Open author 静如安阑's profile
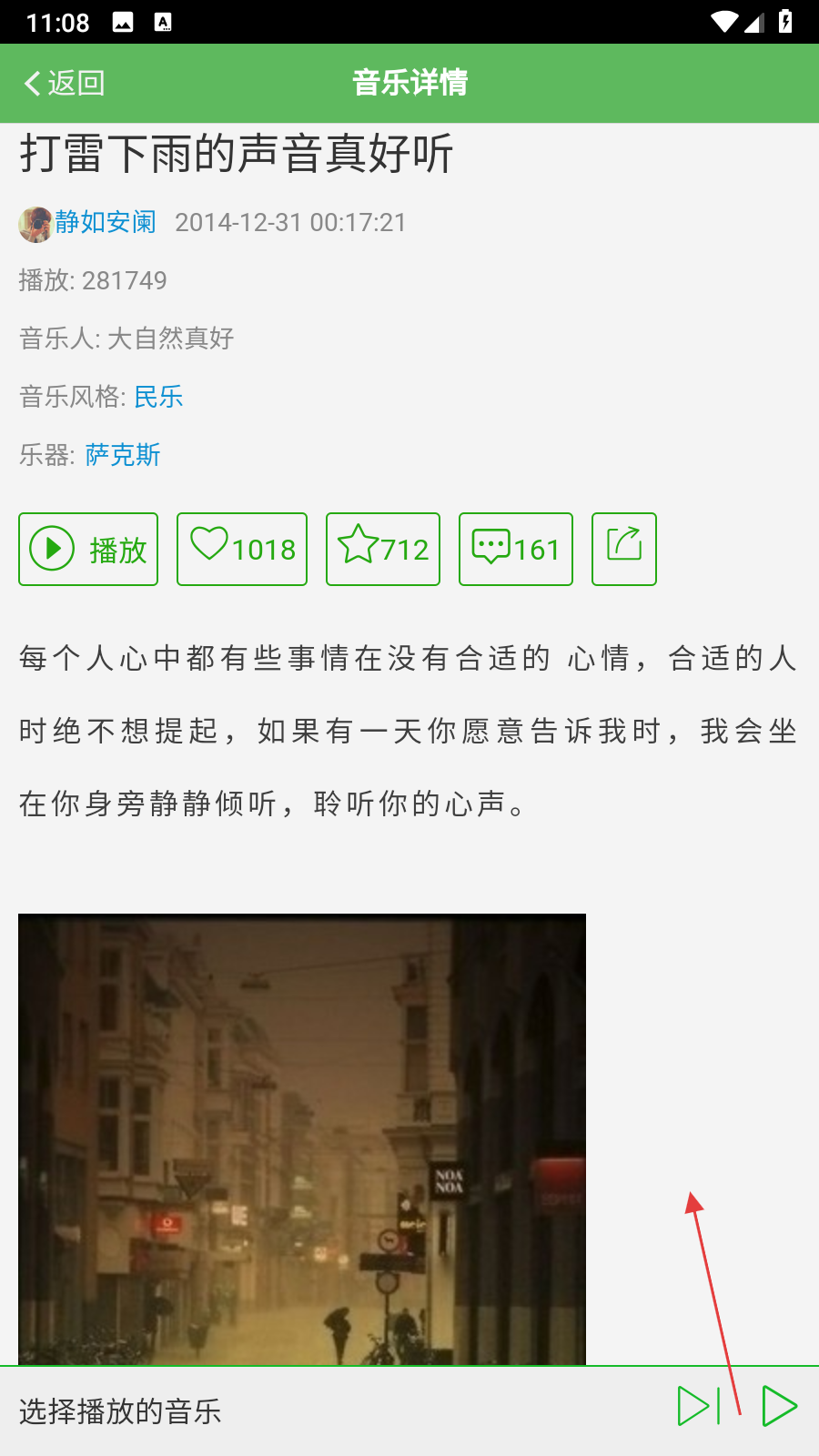The width and height of the screenshot is (819, 1456). pyautogui.click(x=105, y=222)
